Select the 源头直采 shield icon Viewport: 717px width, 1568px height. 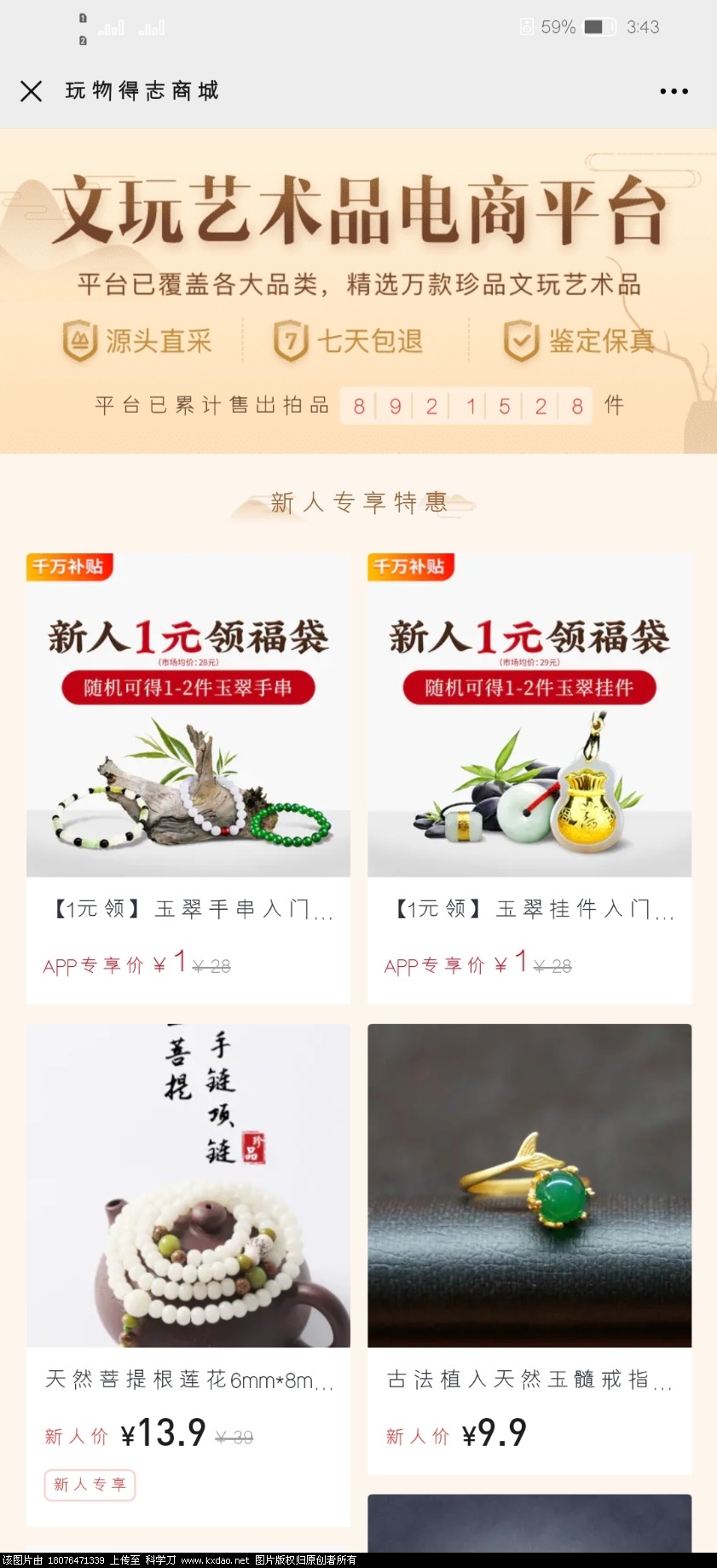(x=79, y=339)
